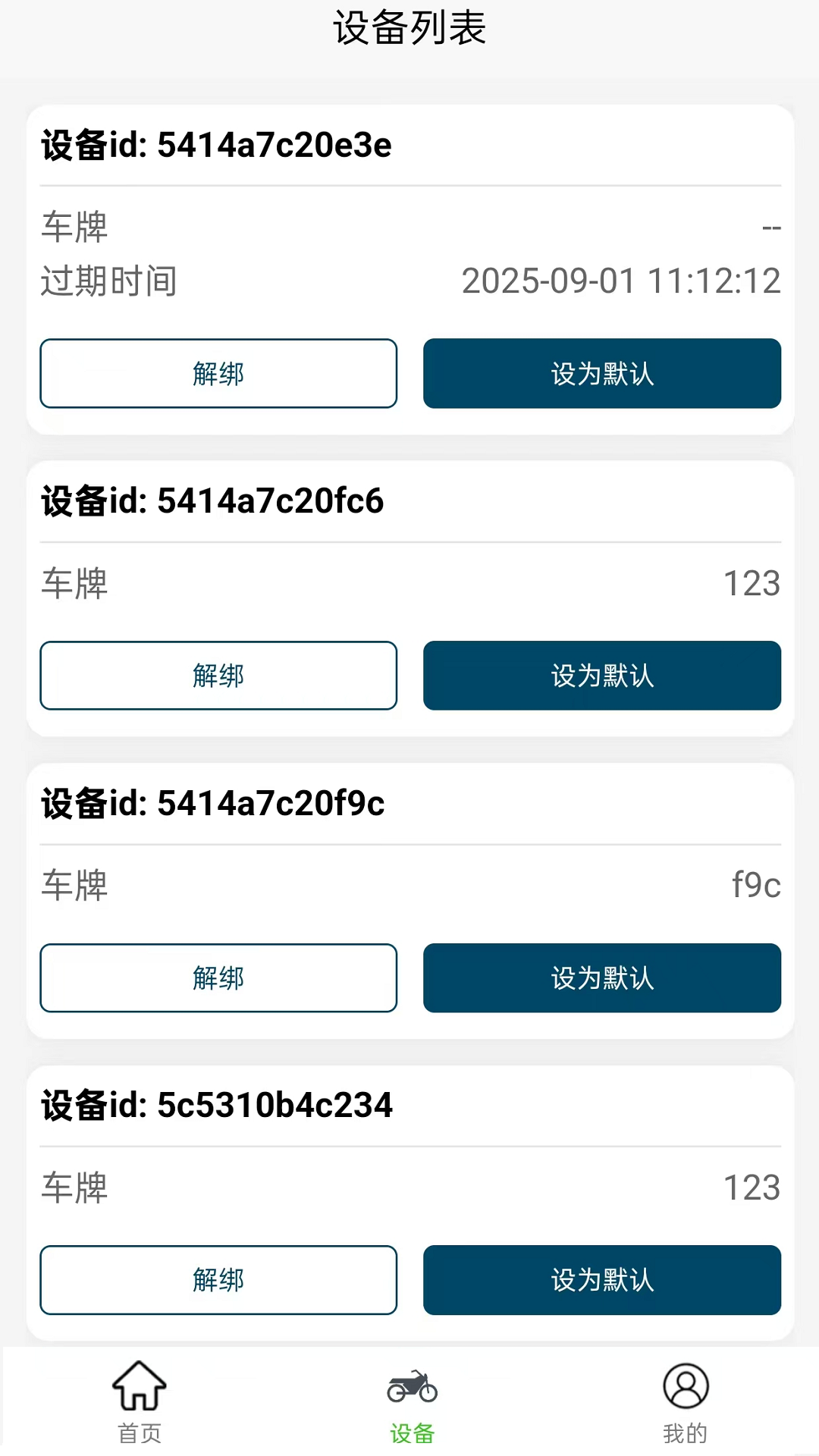Set device 5414a7c20f9c as default
The image size is (819, 1456).
click(x=603, y=978)
